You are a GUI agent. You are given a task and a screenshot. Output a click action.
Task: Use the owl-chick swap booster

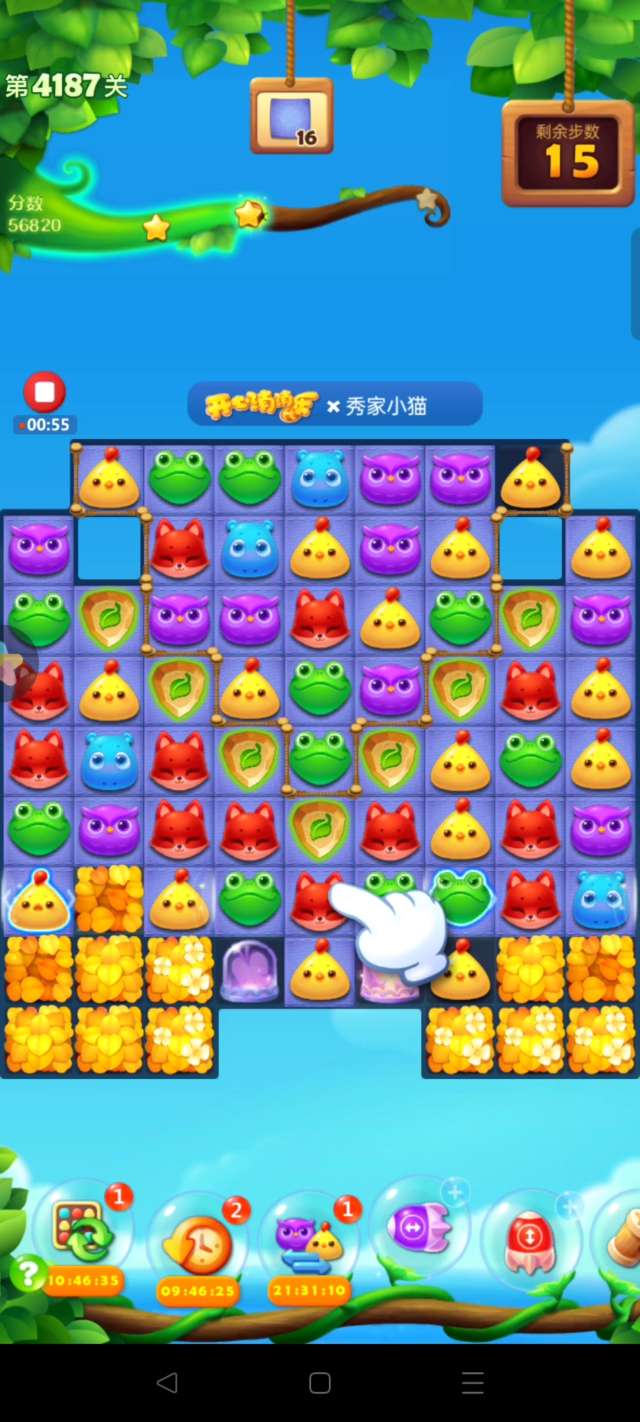point(309,1240)
